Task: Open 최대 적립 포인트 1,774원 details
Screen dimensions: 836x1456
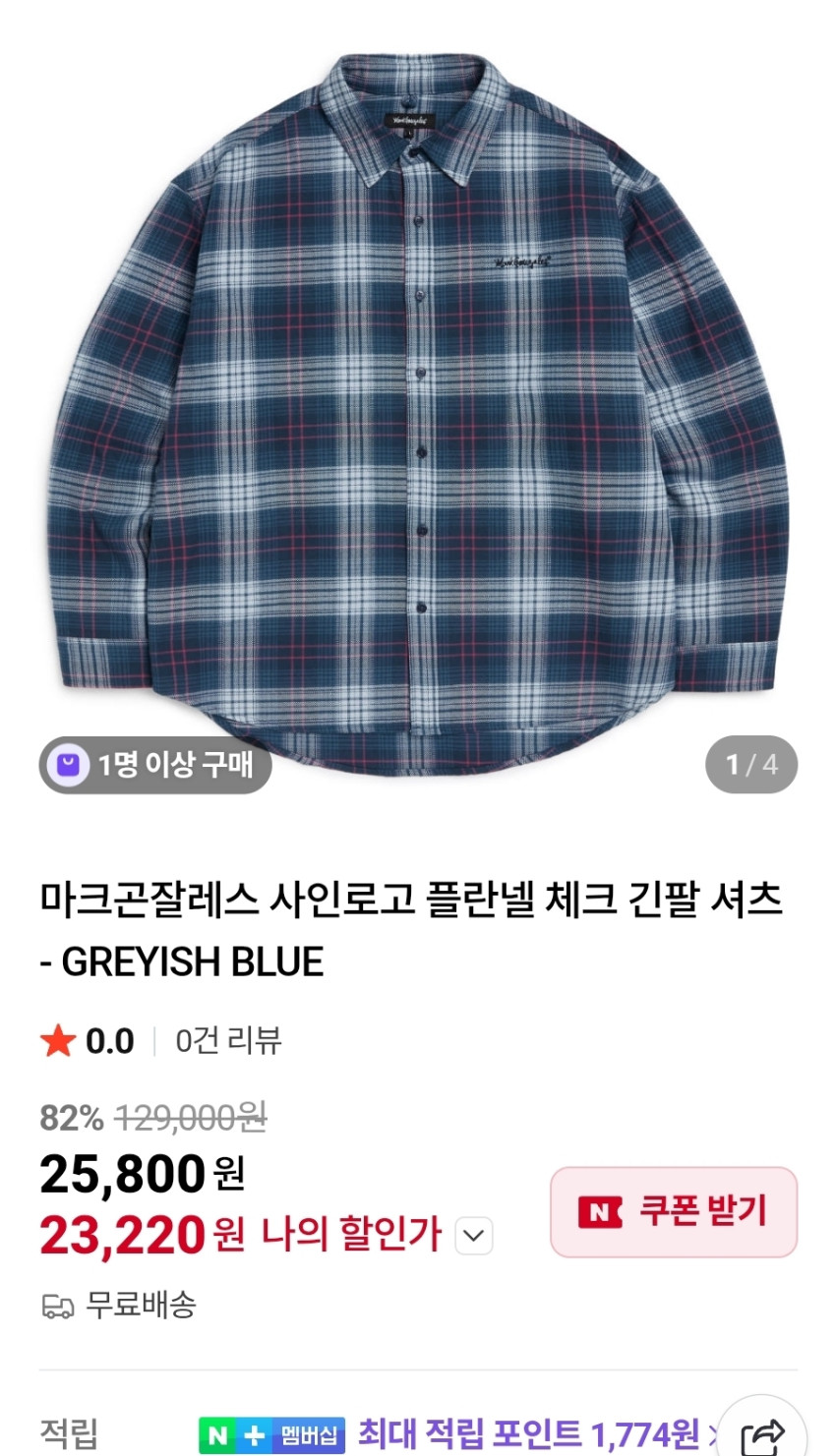Action: click(x=529, y=1434)
